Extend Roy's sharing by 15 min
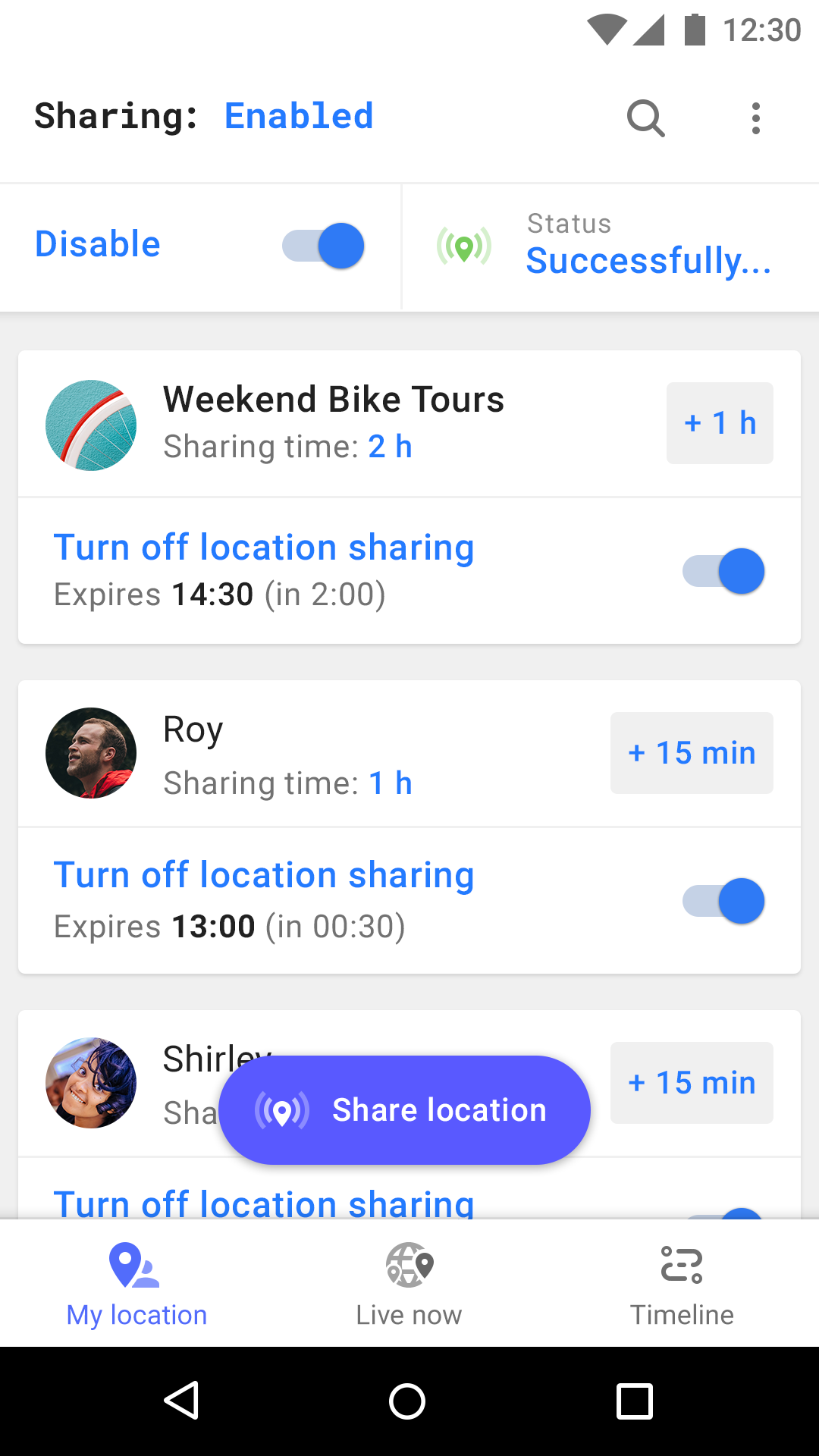The image size is (819, 1456). coord(692,753)
